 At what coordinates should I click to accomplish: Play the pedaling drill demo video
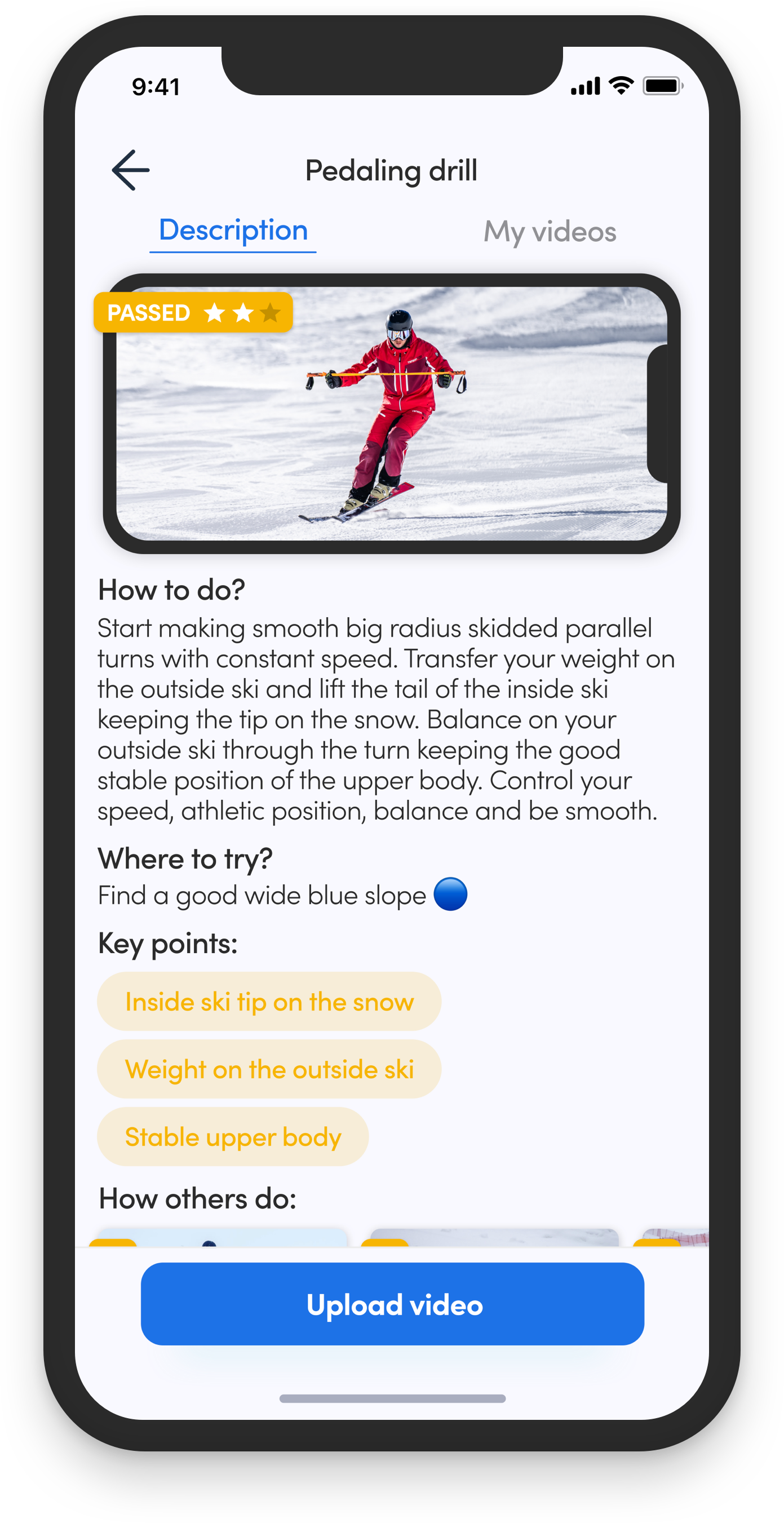391,413
